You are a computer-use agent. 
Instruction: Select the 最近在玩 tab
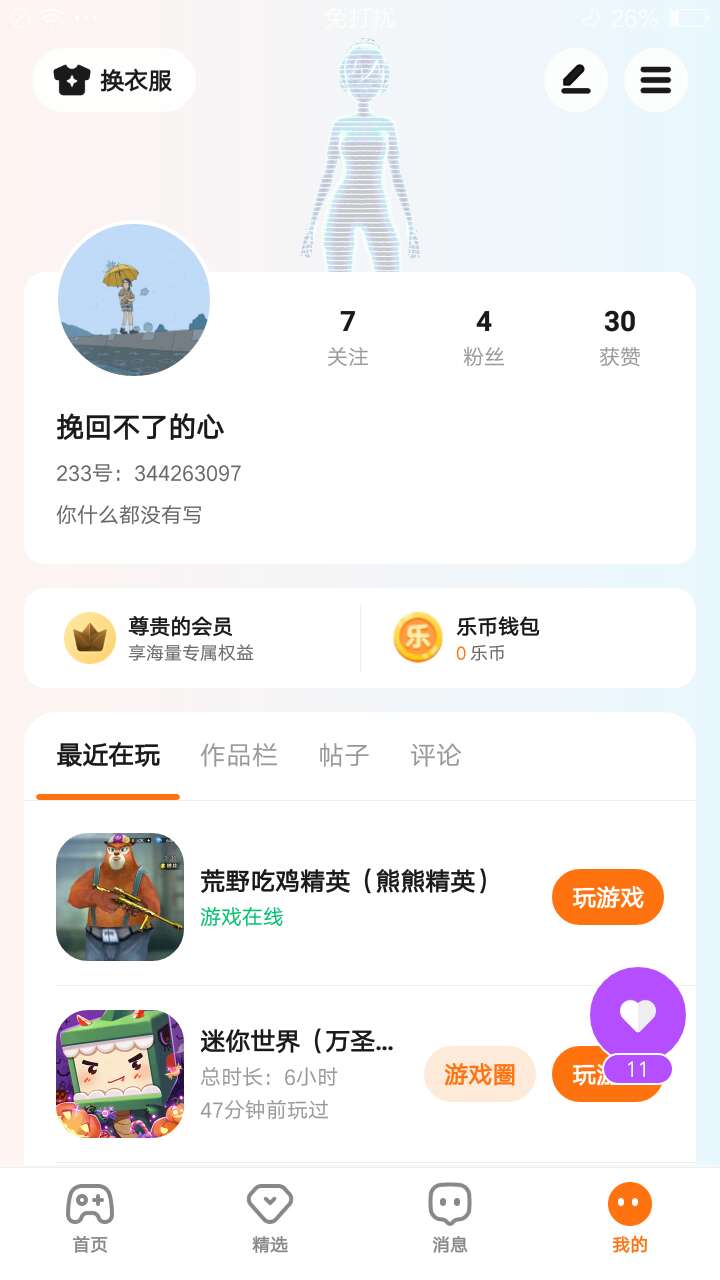click(108, 755)
